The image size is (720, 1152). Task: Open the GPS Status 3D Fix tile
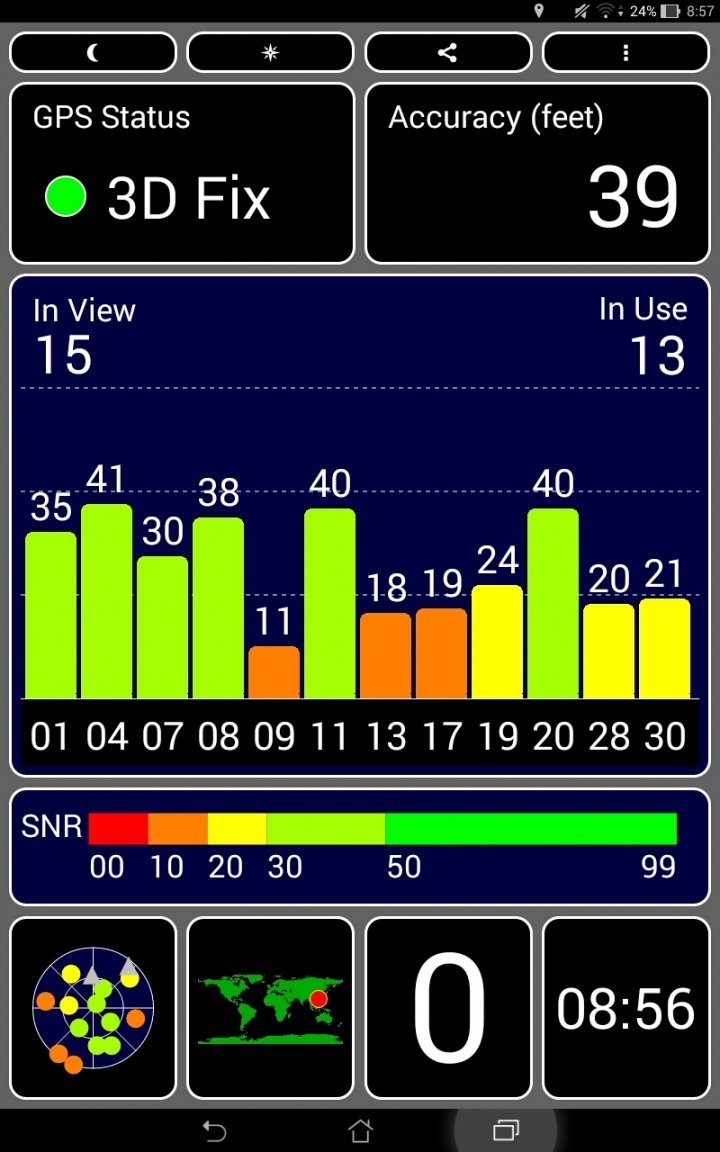point(182,173)
